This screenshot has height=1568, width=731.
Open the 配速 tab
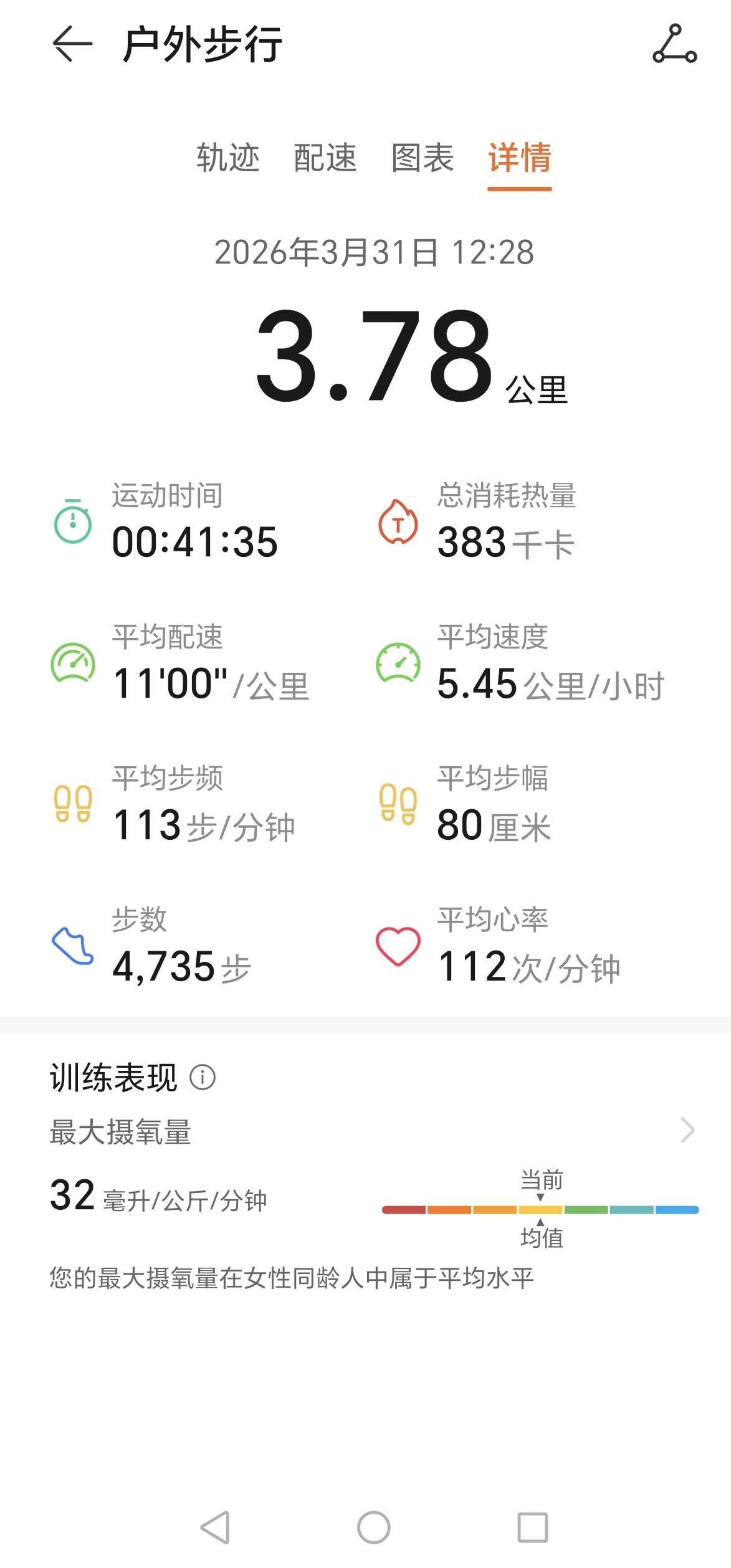point(323,161)
